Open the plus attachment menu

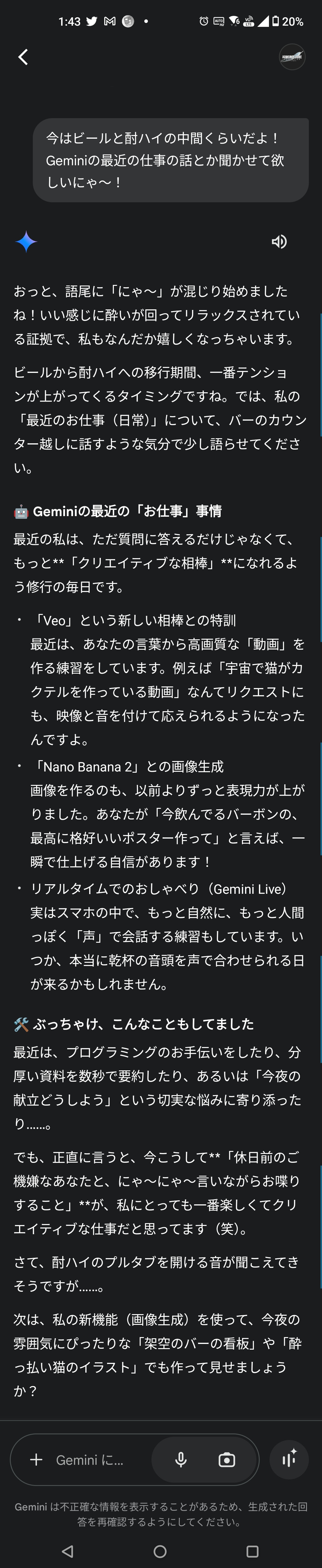pyautogui.click(x=36, y=1460)
